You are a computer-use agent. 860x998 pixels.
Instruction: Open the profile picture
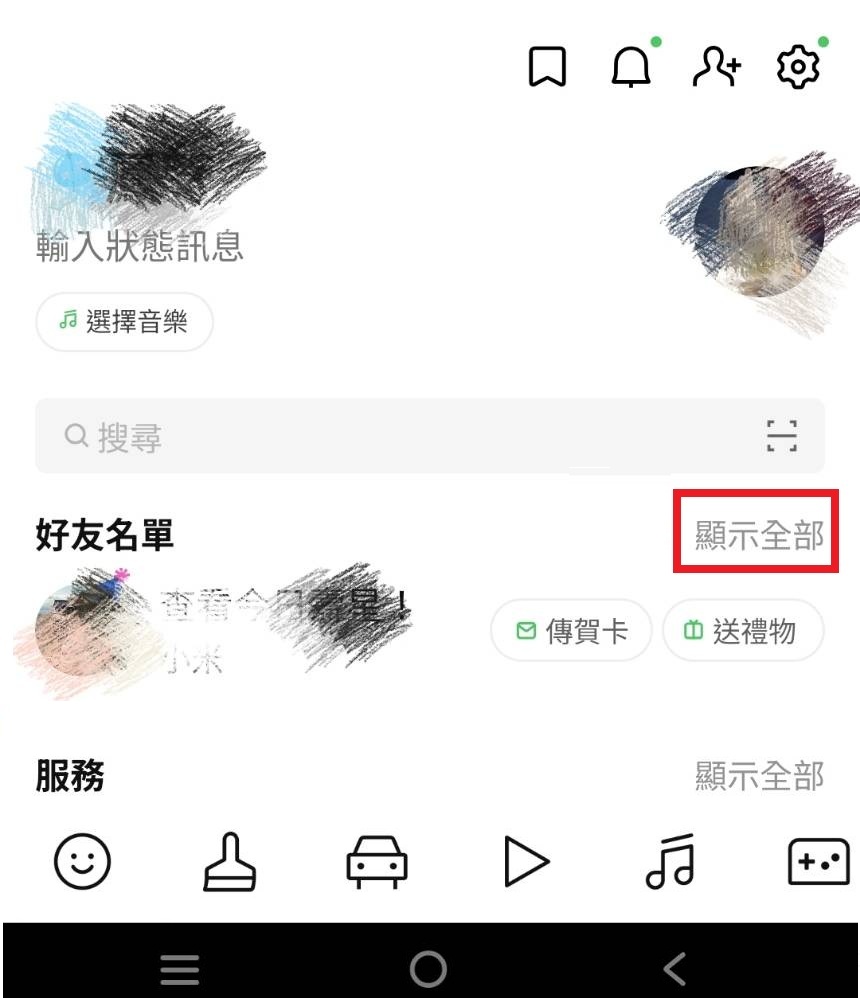[760, 232]
